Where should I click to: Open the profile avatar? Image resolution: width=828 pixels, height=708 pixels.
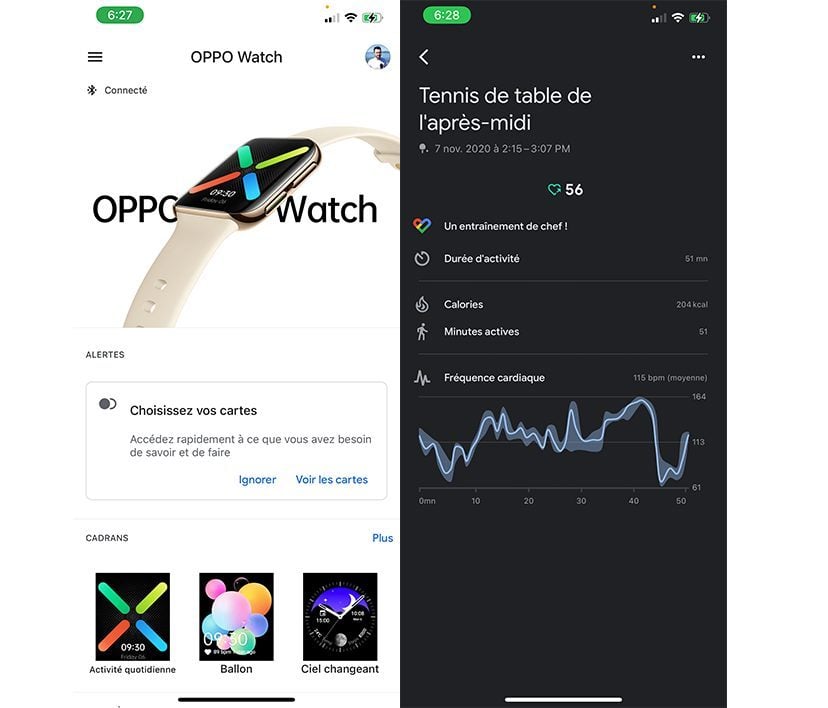377,57
